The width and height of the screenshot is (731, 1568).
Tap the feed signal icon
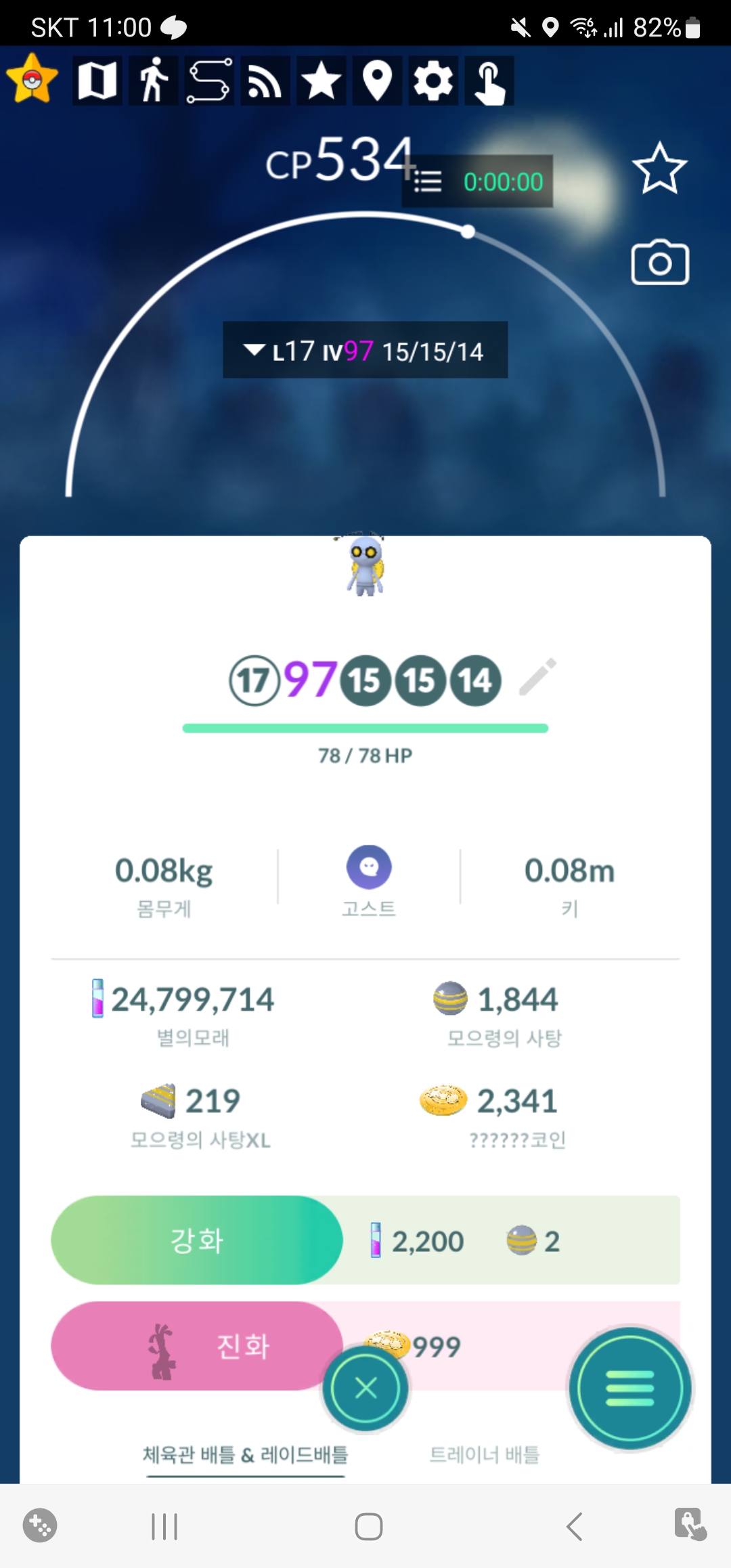tap(265, 81)
